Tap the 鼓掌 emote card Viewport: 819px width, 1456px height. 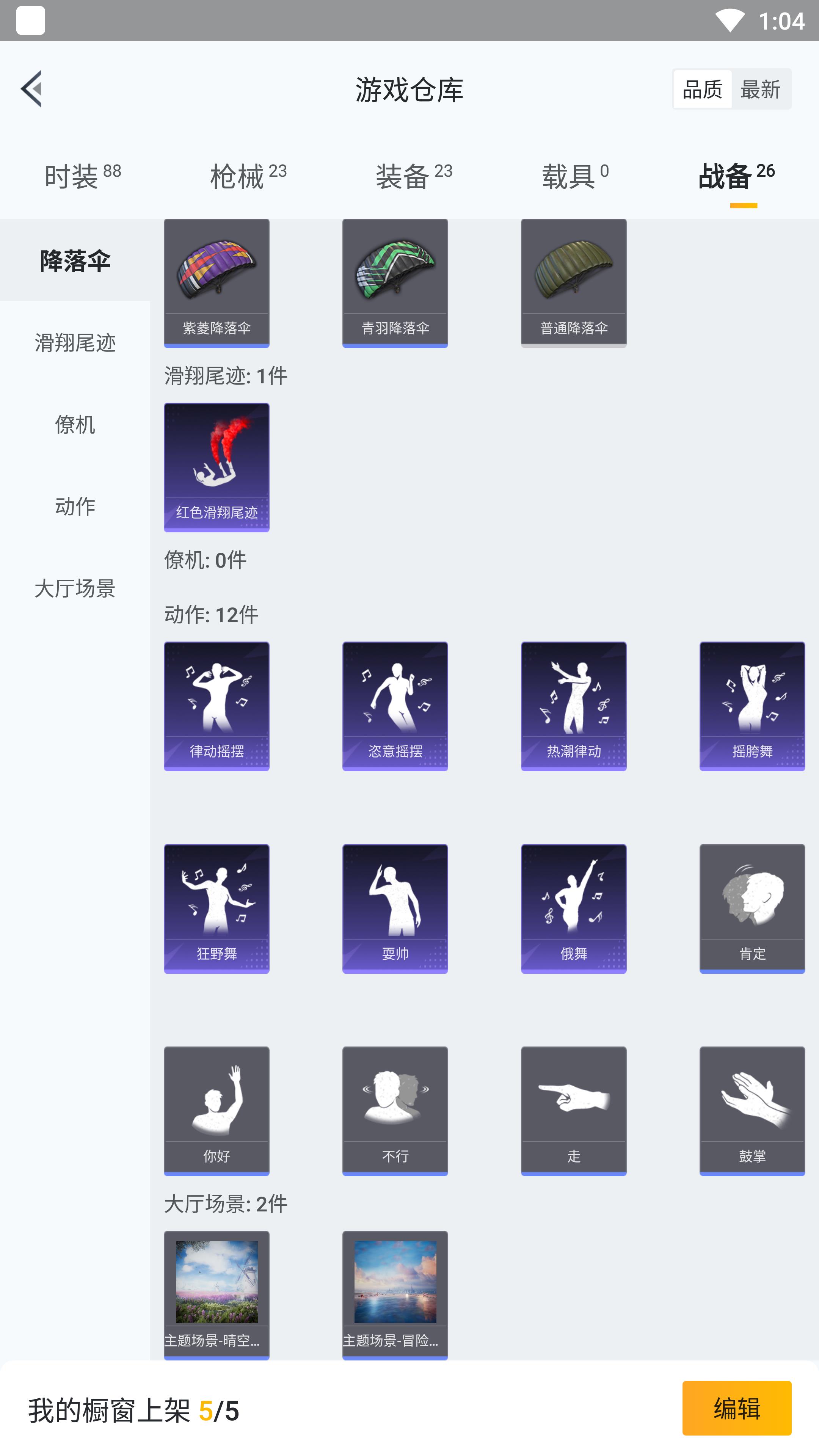click(x=752, y=1111)
